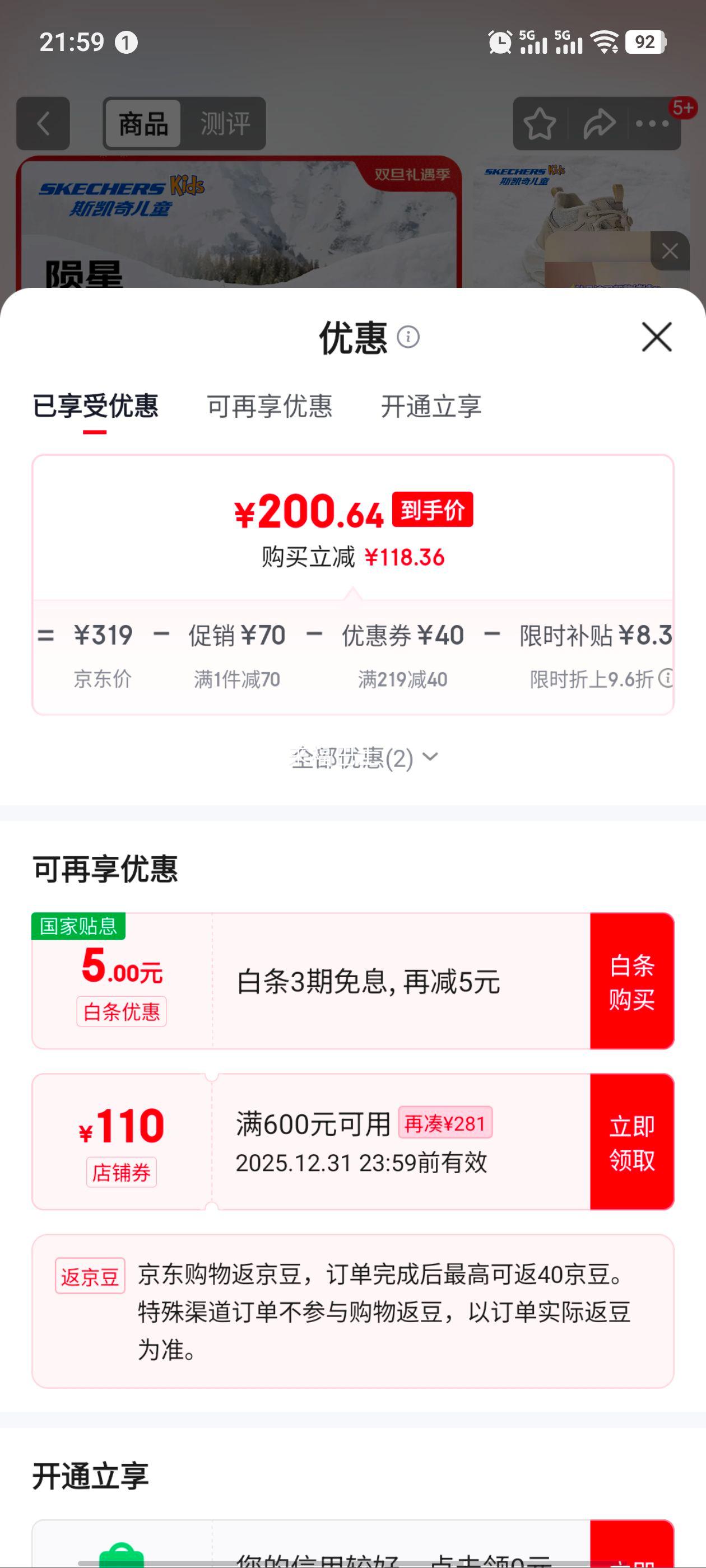Image resolution: width=706 pixels, height=1568 pixels.
Task: Switch to the 测评 tab
Action: pos(223,124)
